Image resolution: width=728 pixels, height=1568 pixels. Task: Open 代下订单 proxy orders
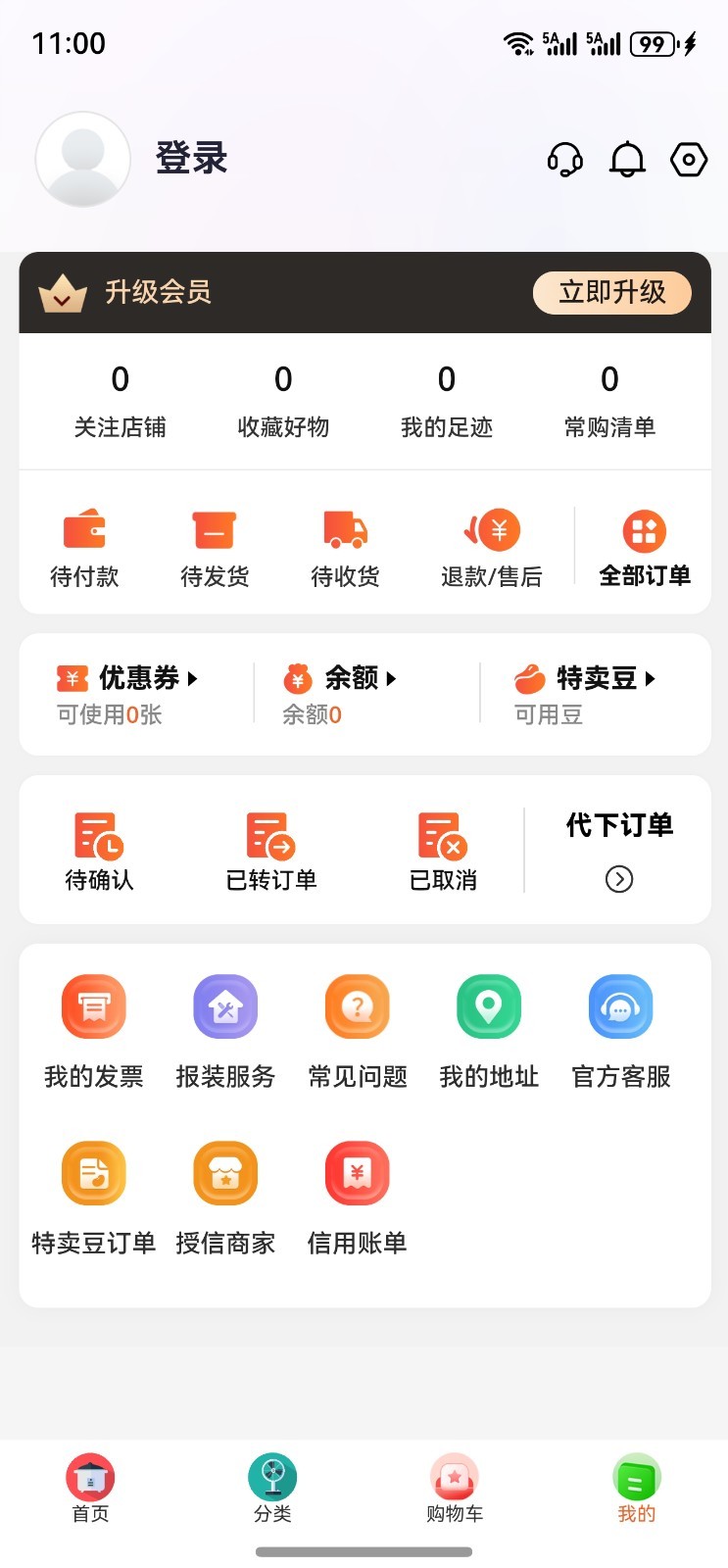pos(619,850)
